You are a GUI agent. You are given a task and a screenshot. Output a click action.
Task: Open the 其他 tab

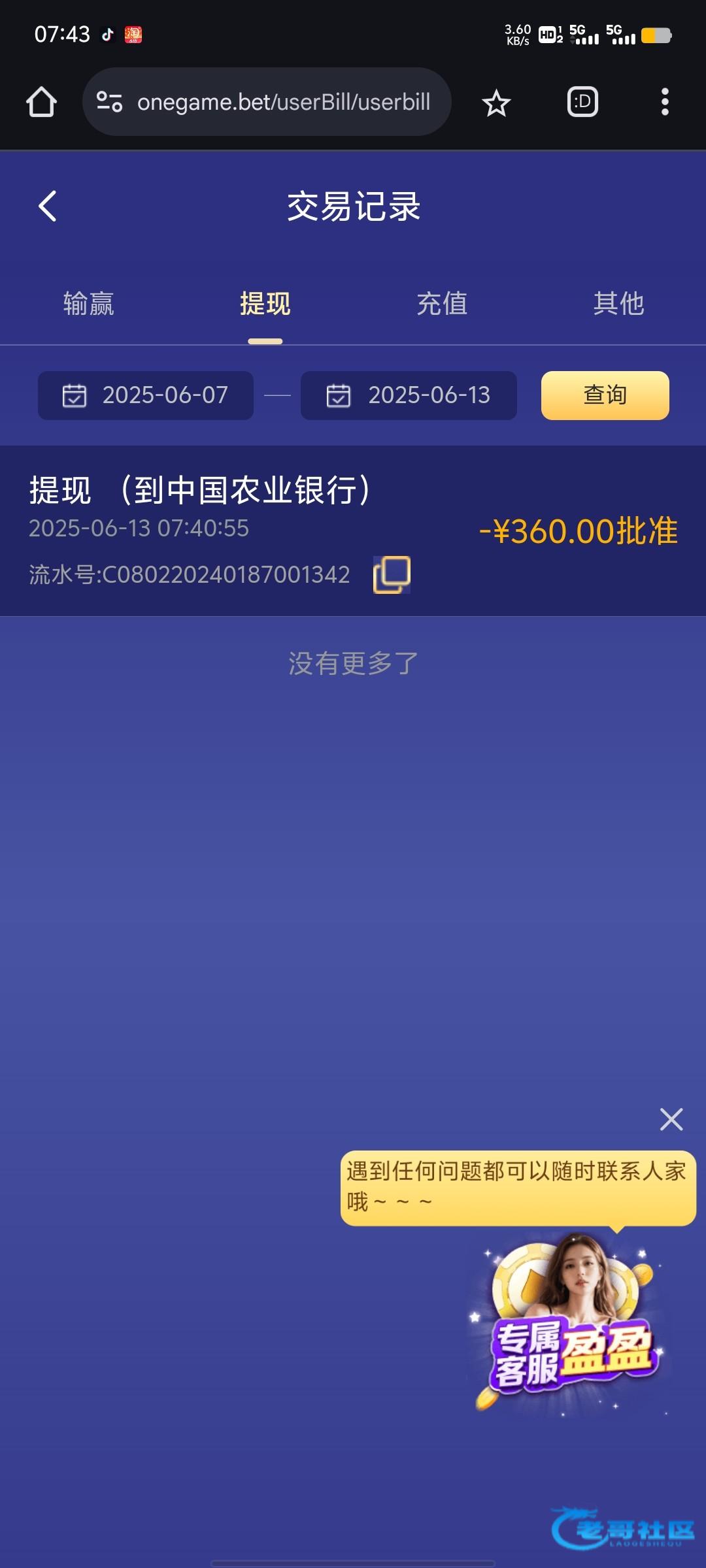[x=618, y=304]
